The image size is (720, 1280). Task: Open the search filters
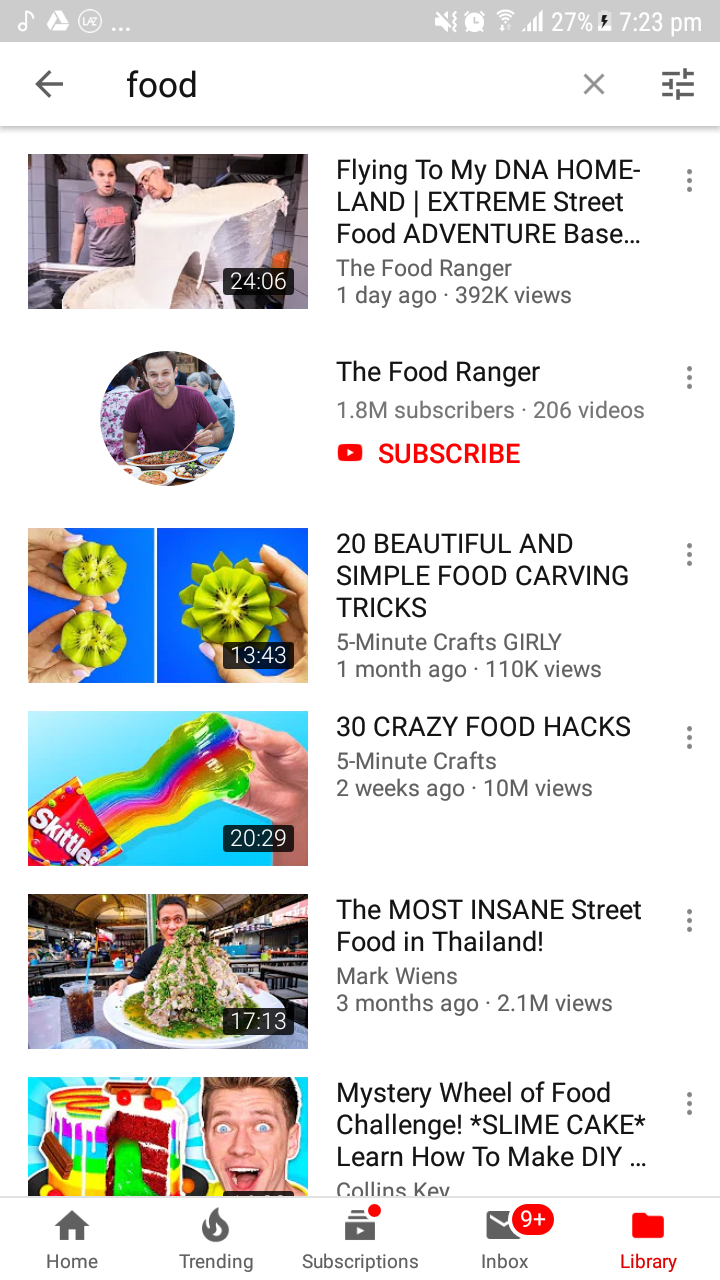[677, 85]
